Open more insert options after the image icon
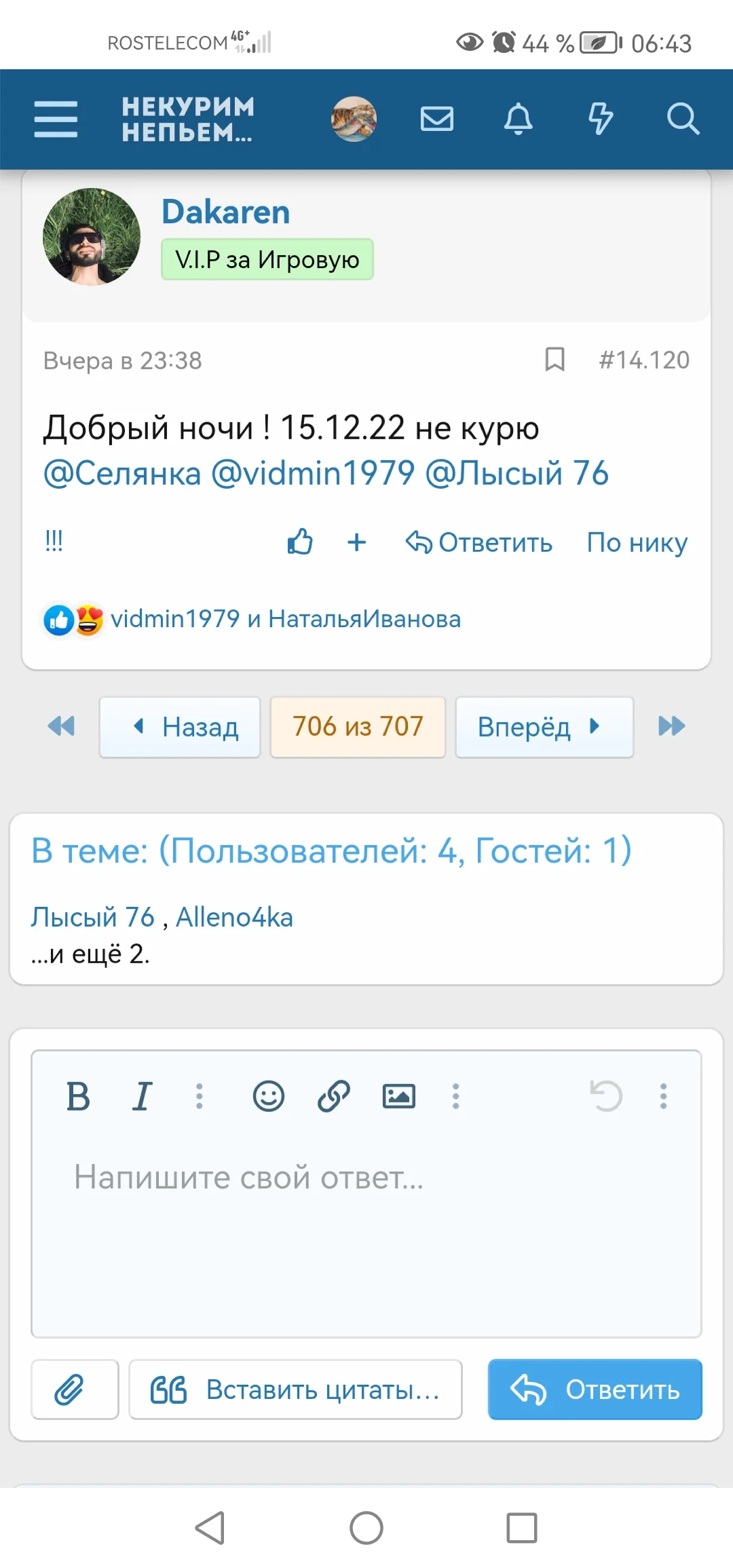 tap(455, 1095)
